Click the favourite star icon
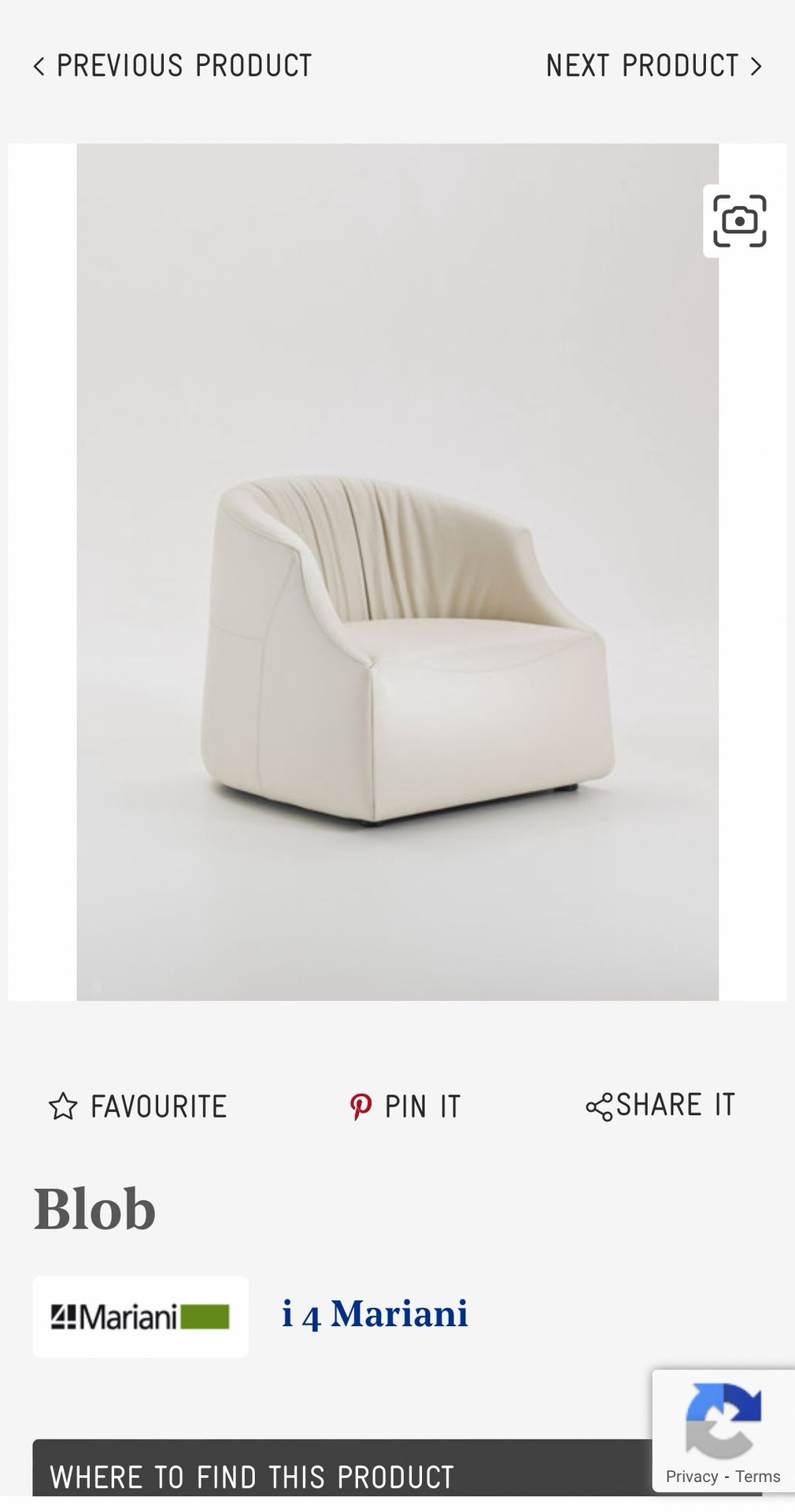795x1512 pixels. pos(62,1106)
